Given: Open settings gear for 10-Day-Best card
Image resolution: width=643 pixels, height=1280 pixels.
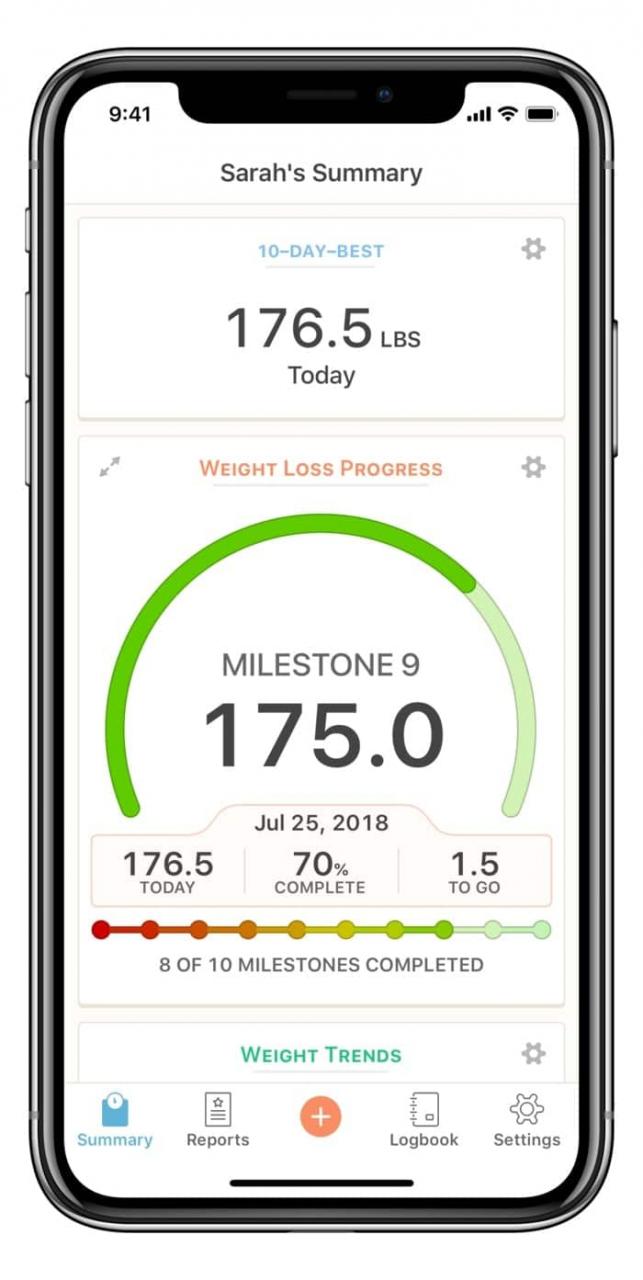Looking at the screenshot, I should 534,249.
